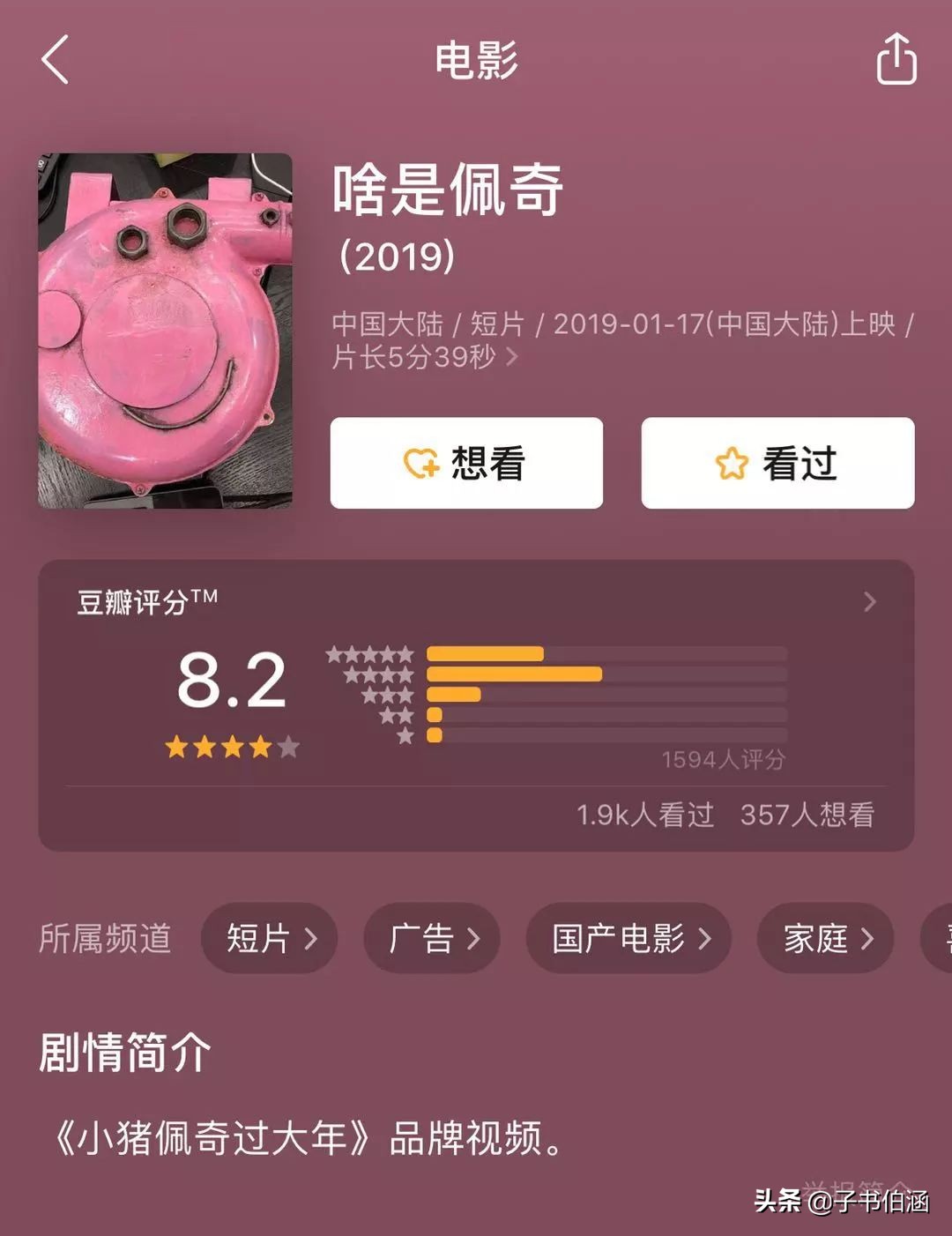Mark the movie as 看过
Image resolution: width=952 pixels, height=1236 pixels.
coord(776,463)
